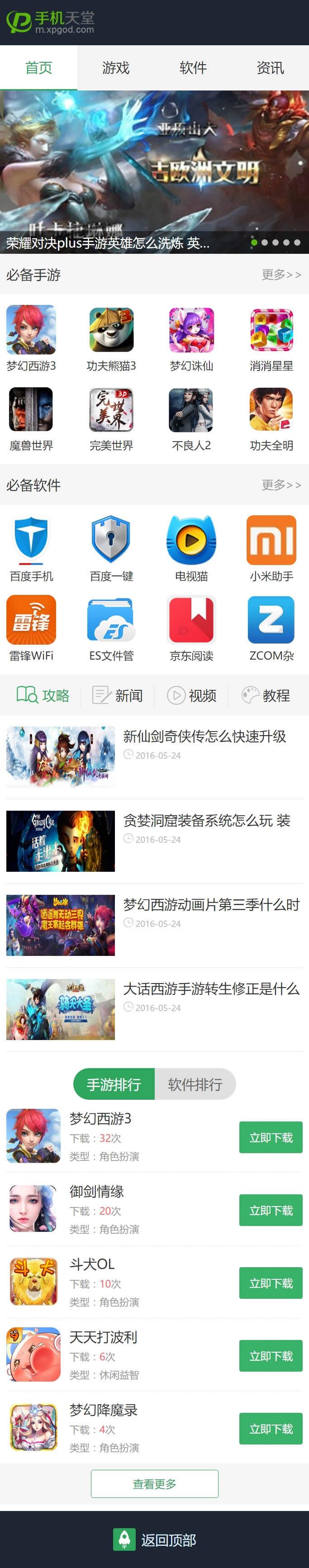Switch to the 新闻 section
The height and width of the screenshot is (1568, 309).
[117, 695]
